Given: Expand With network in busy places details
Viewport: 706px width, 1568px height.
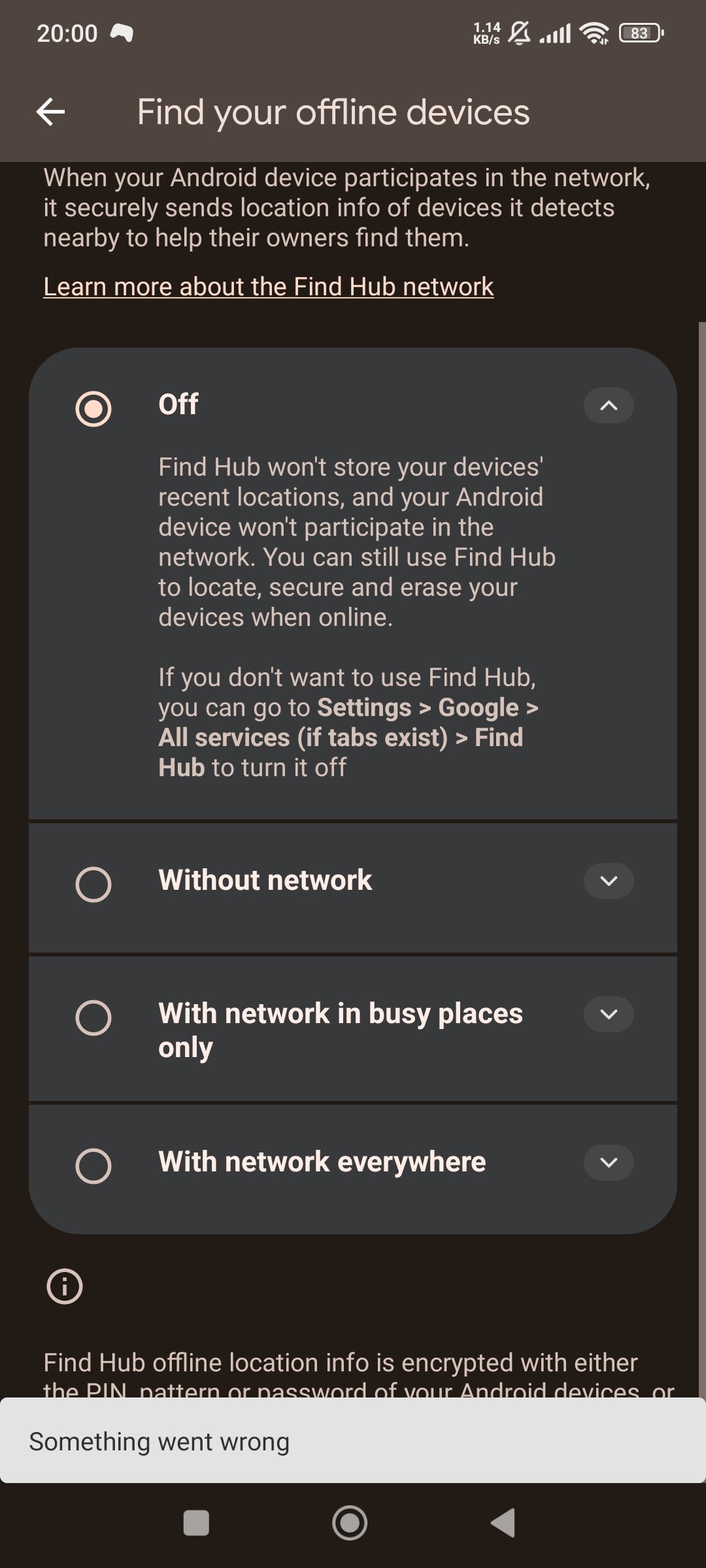Looking at the screenshot, I should point(609,1015).
